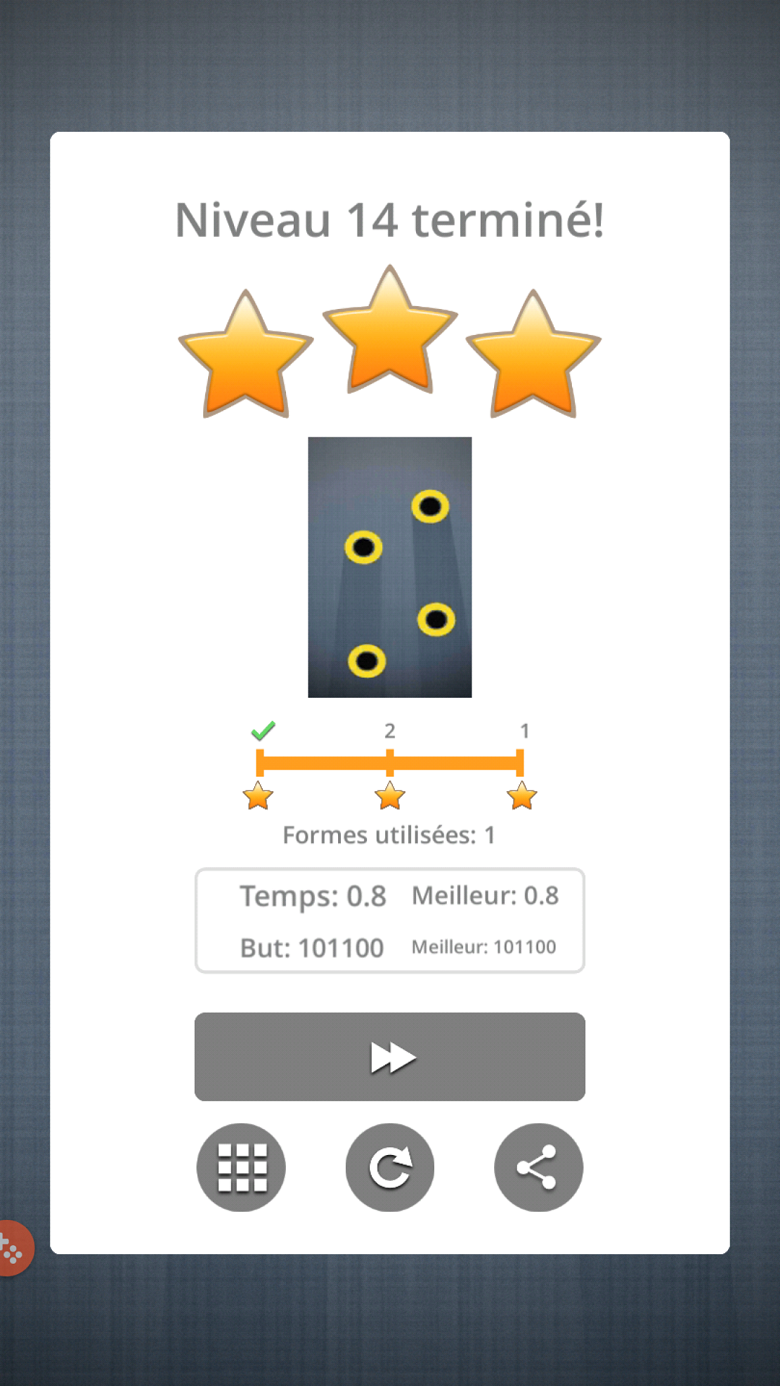Continue to the next level
Viewport: 780px width, 1386px height.
(x=389, y=1057)
